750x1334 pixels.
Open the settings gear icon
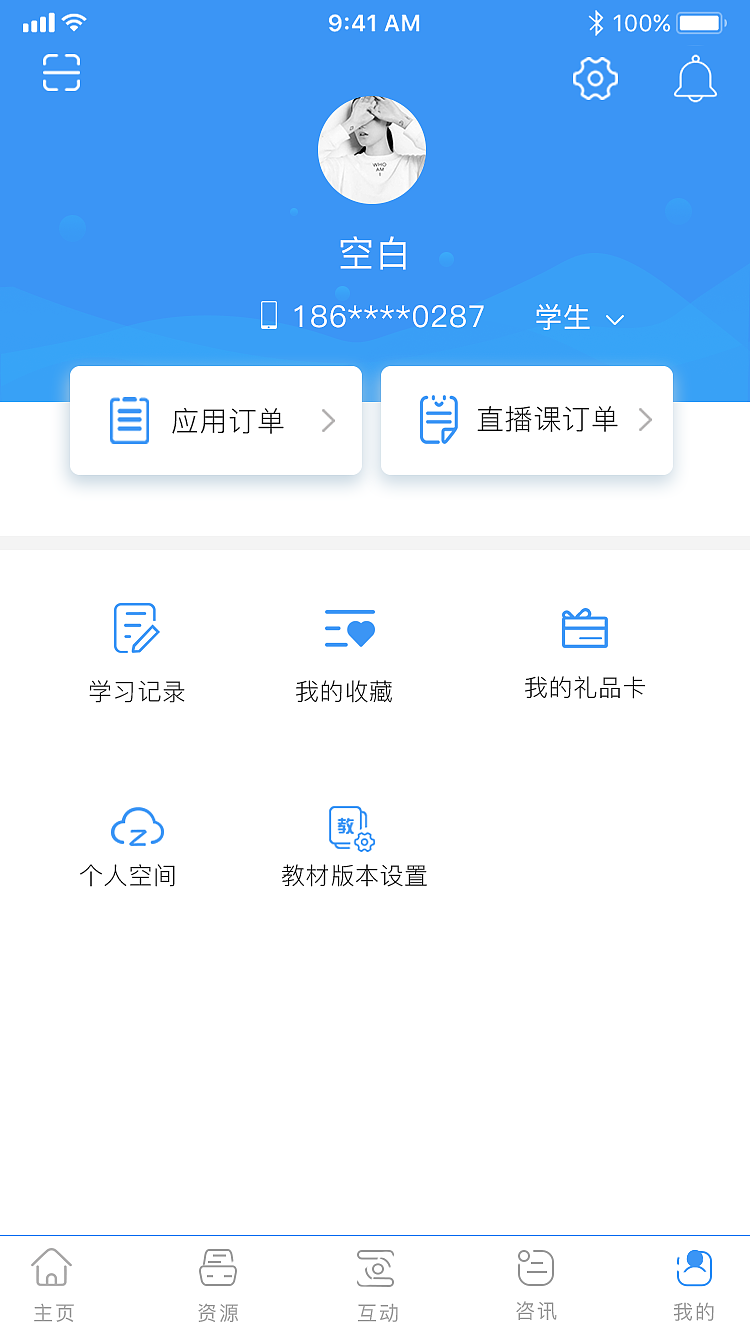tap(595, 78)
